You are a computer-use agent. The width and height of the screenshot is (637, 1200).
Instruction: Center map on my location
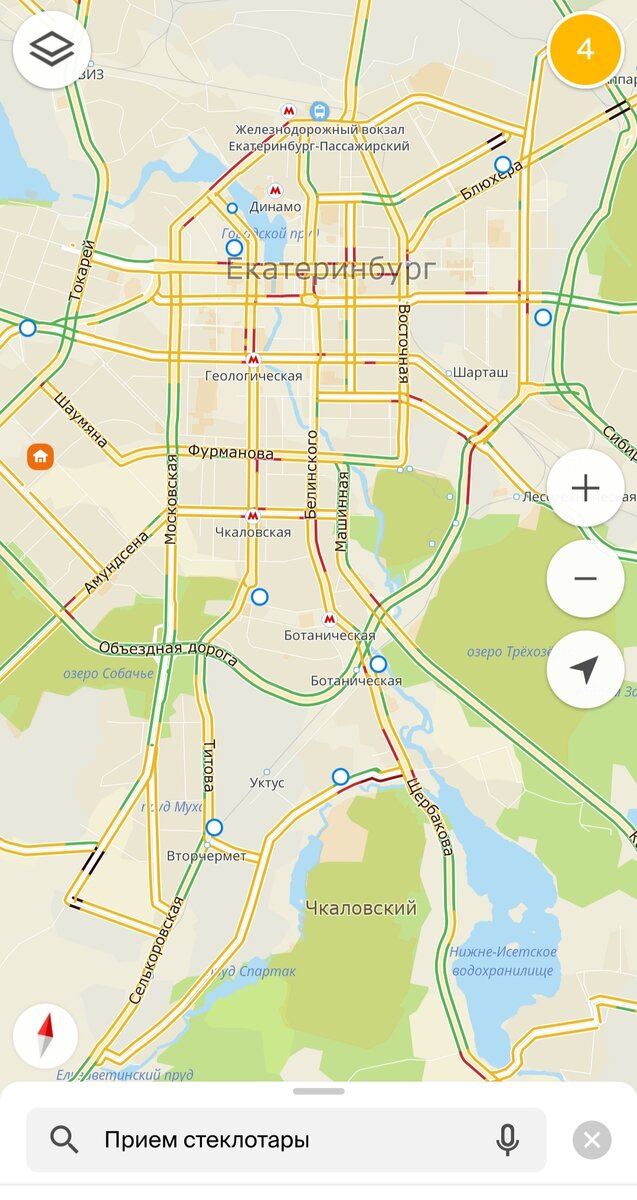[x=586, y=669]
